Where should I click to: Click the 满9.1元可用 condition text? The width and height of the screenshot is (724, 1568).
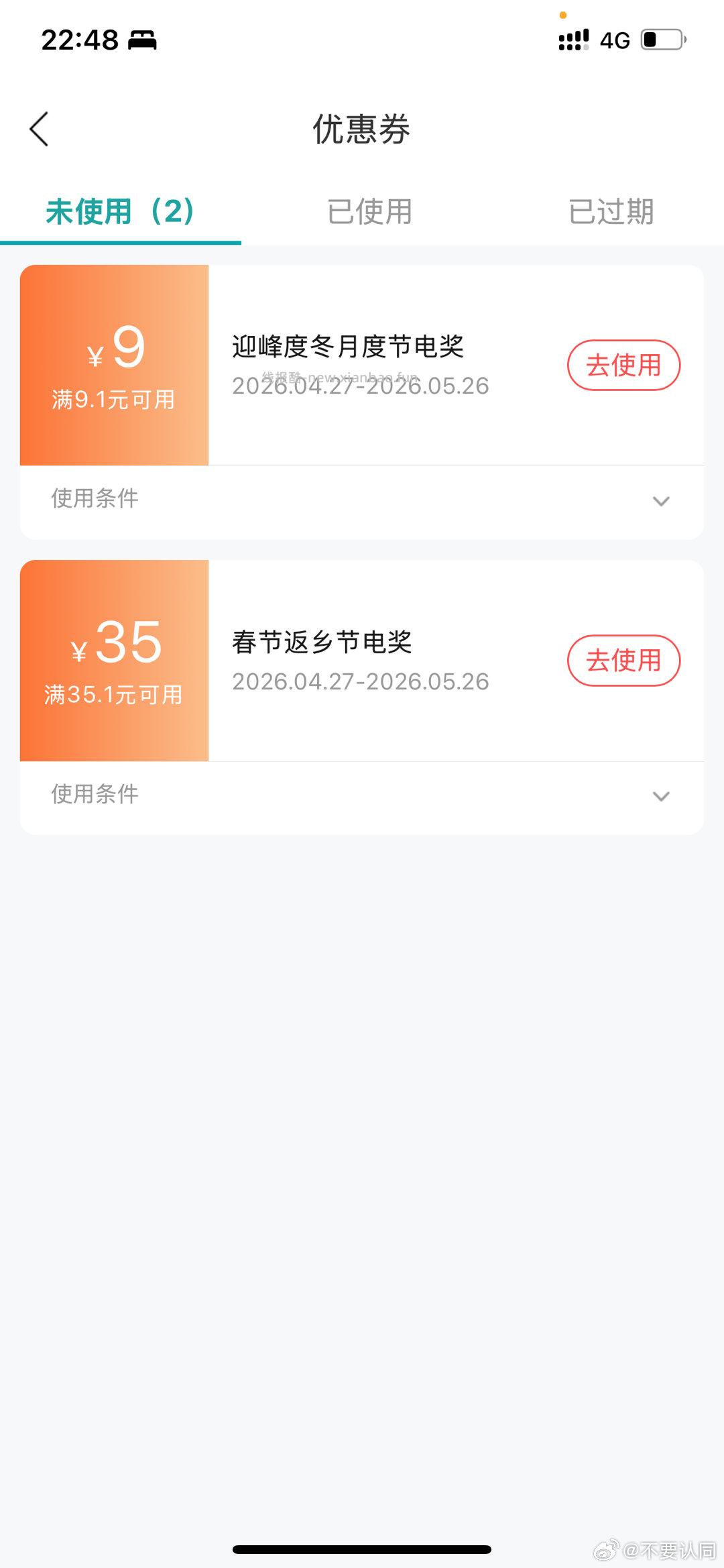[x=114, y=399]
